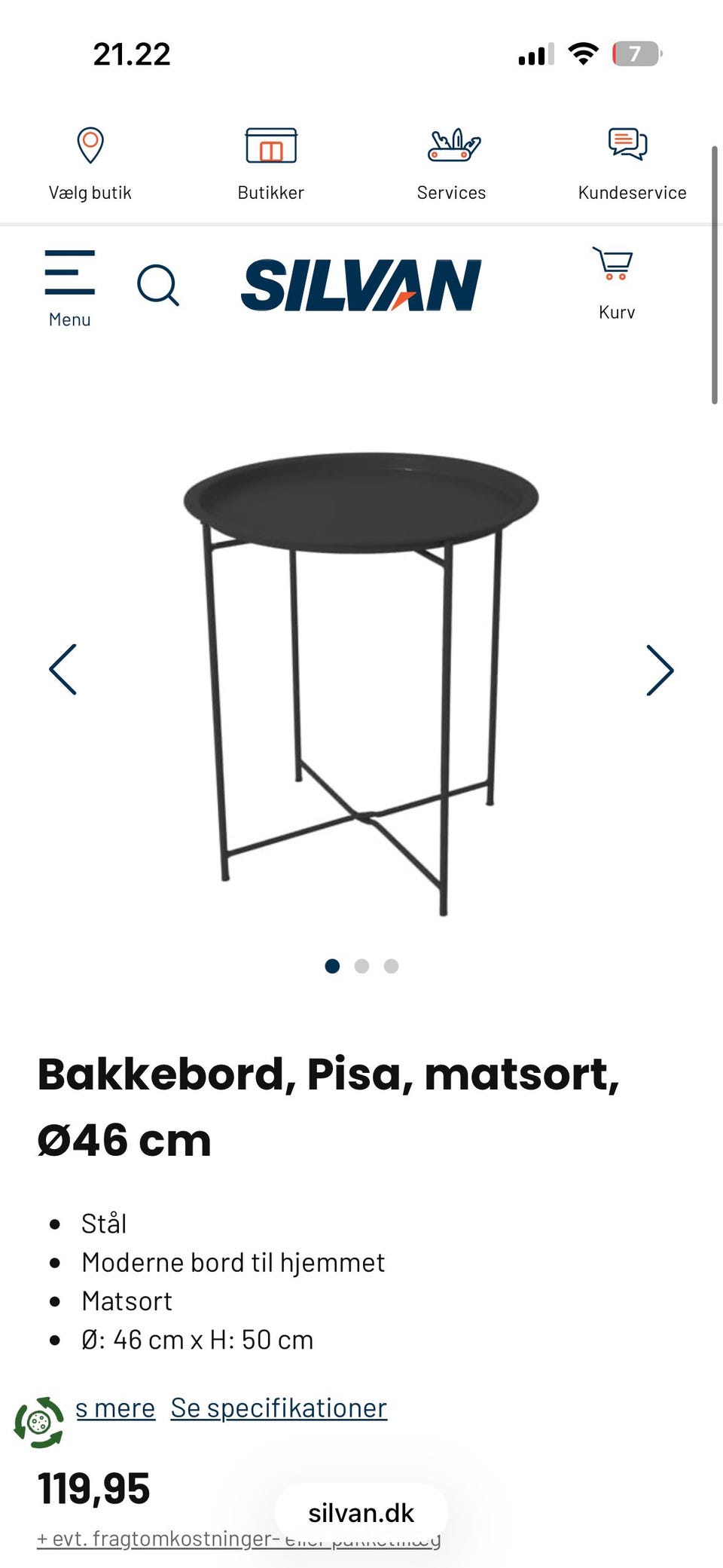Viewport: 723px width, 1568px height.
Task: Show next product image arrow
Action: (660, 670)
